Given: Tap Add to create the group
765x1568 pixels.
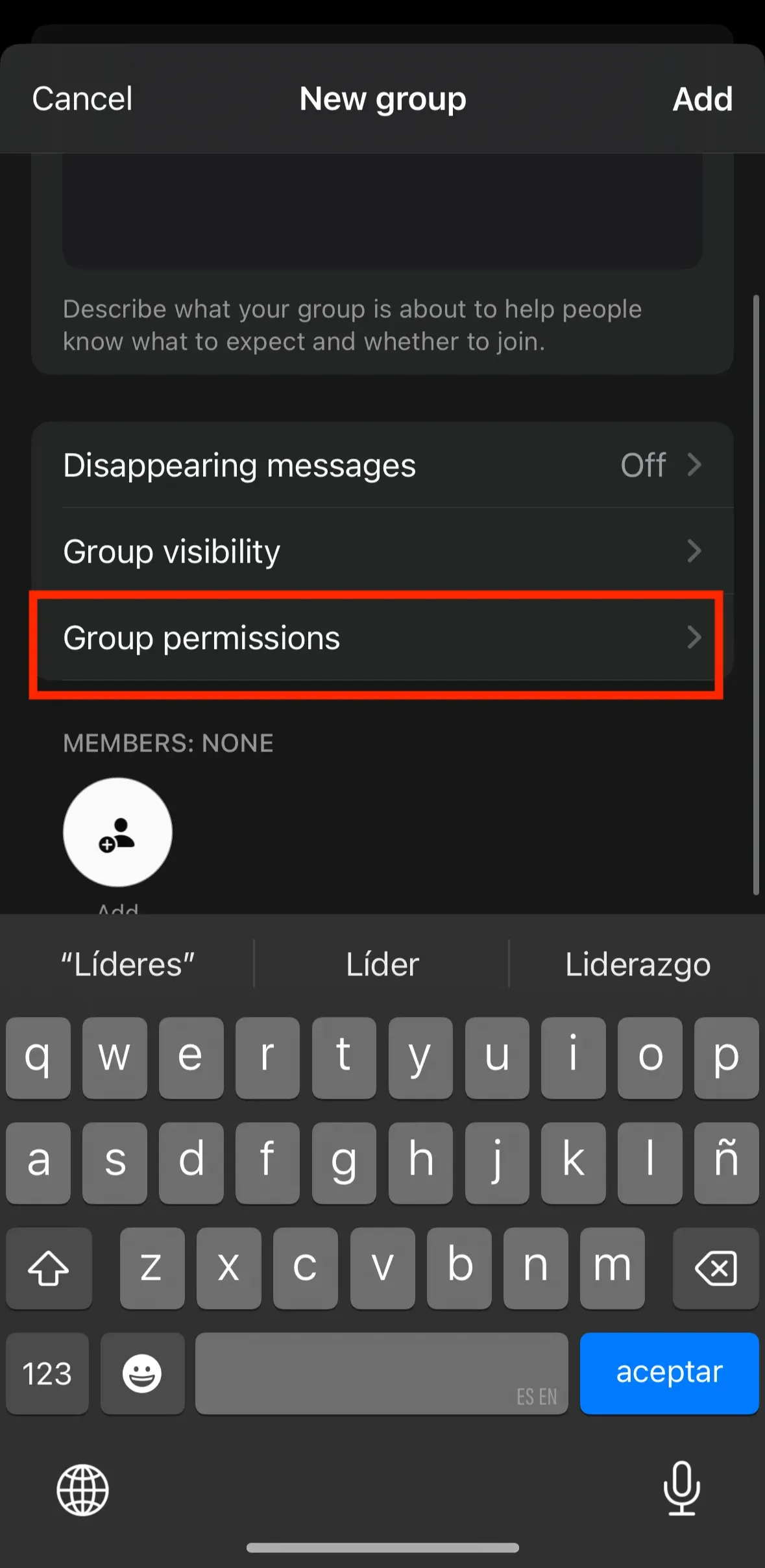Looking at the screenshot, I should click(702, 99).
